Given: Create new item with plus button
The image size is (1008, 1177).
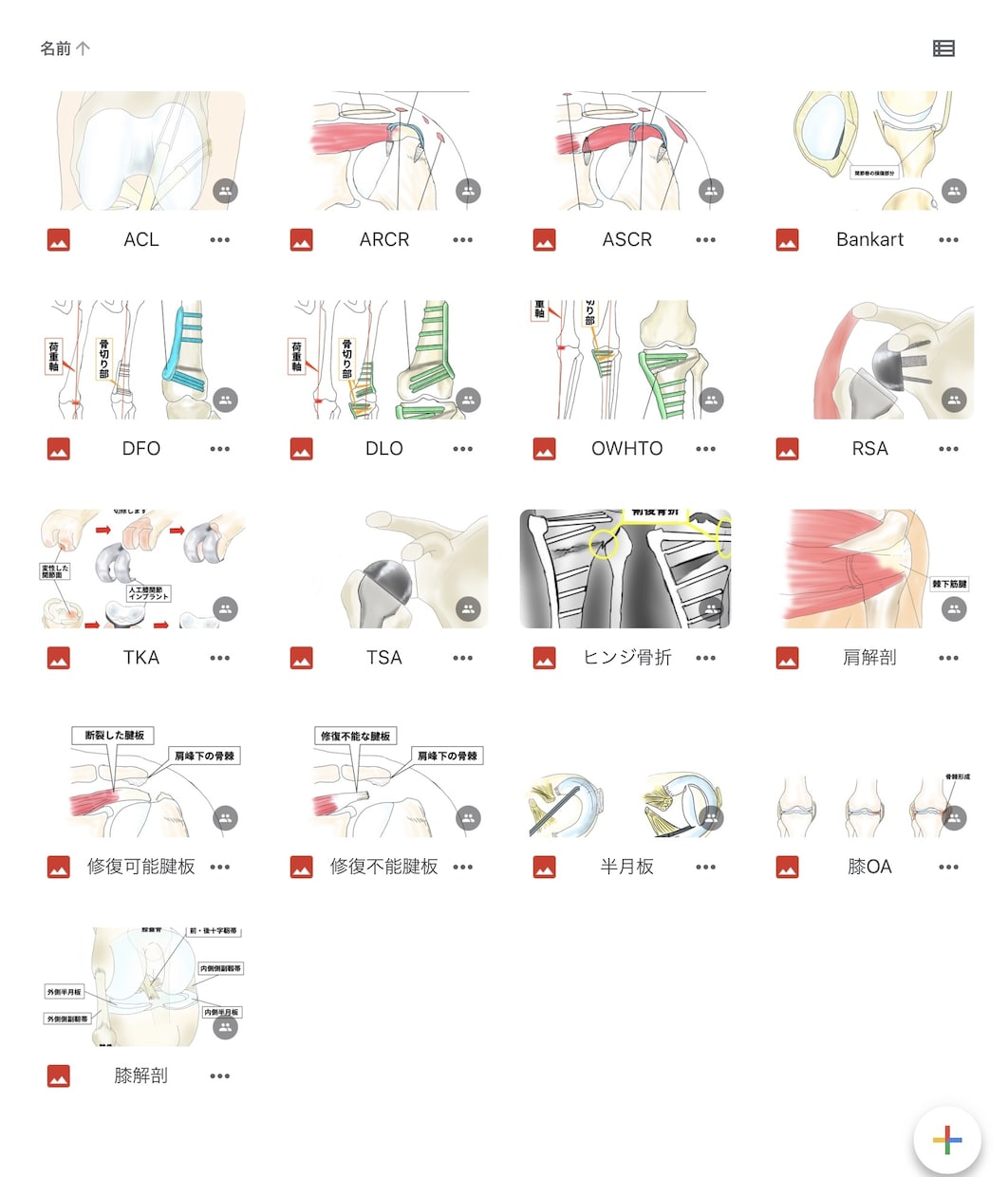Looking at the screenshot, I should [946, 1139].
